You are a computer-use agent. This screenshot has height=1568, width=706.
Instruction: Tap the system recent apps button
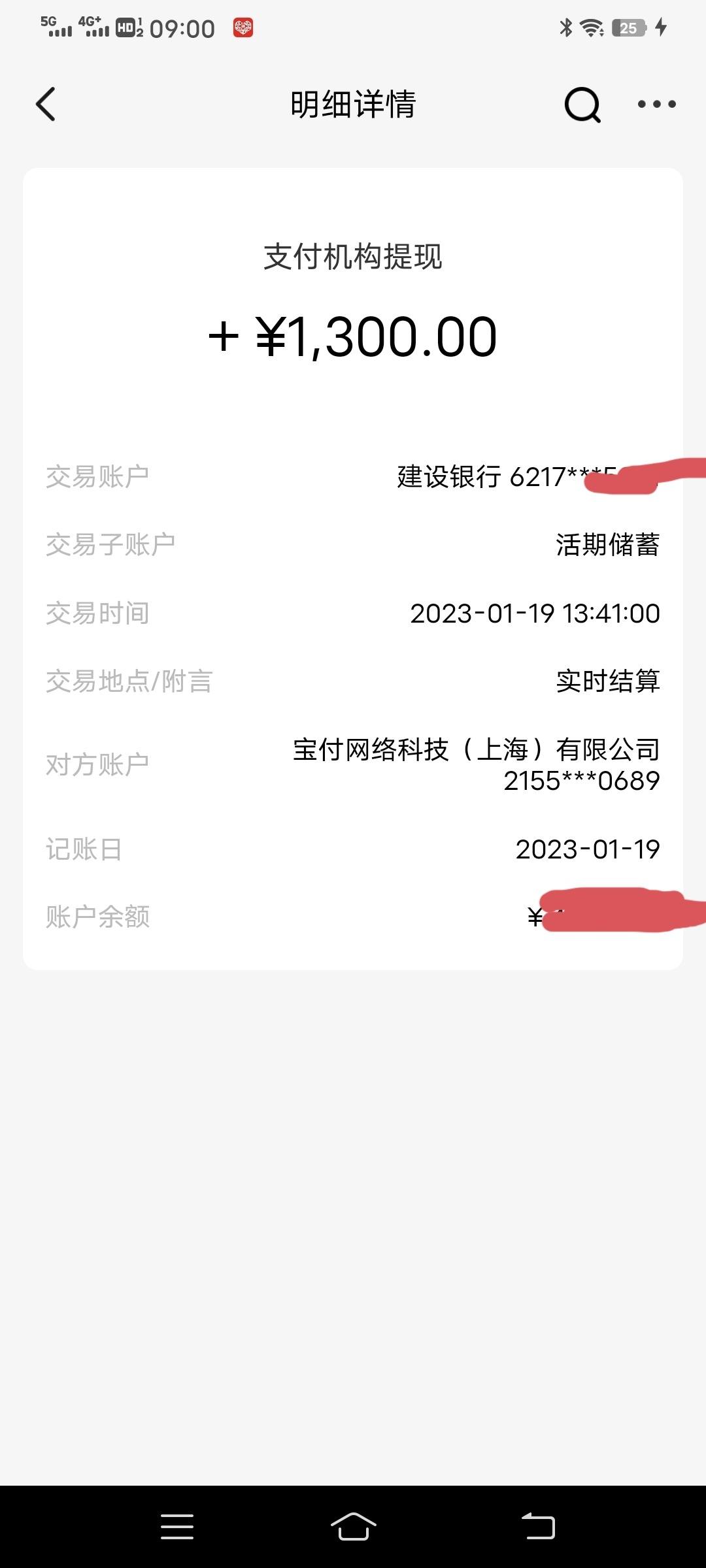[177, 1527]
